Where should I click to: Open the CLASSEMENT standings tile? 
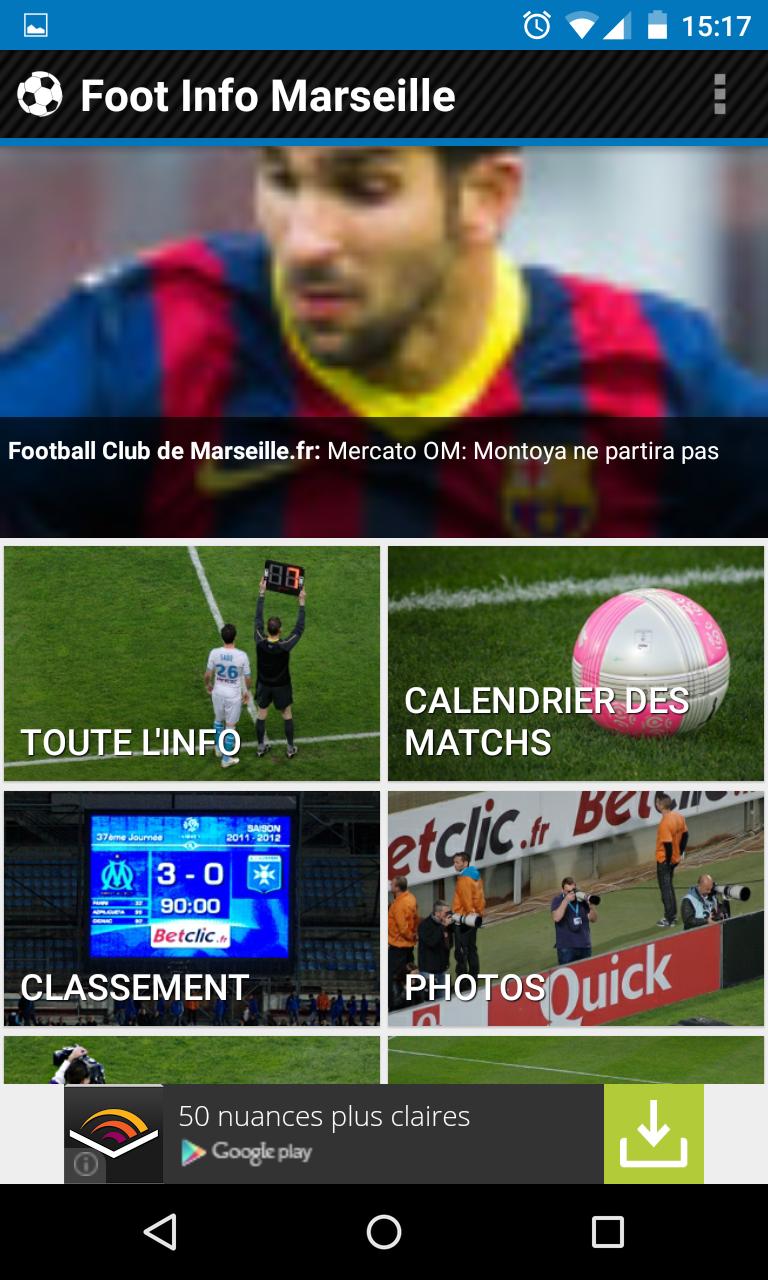[192, 908]
